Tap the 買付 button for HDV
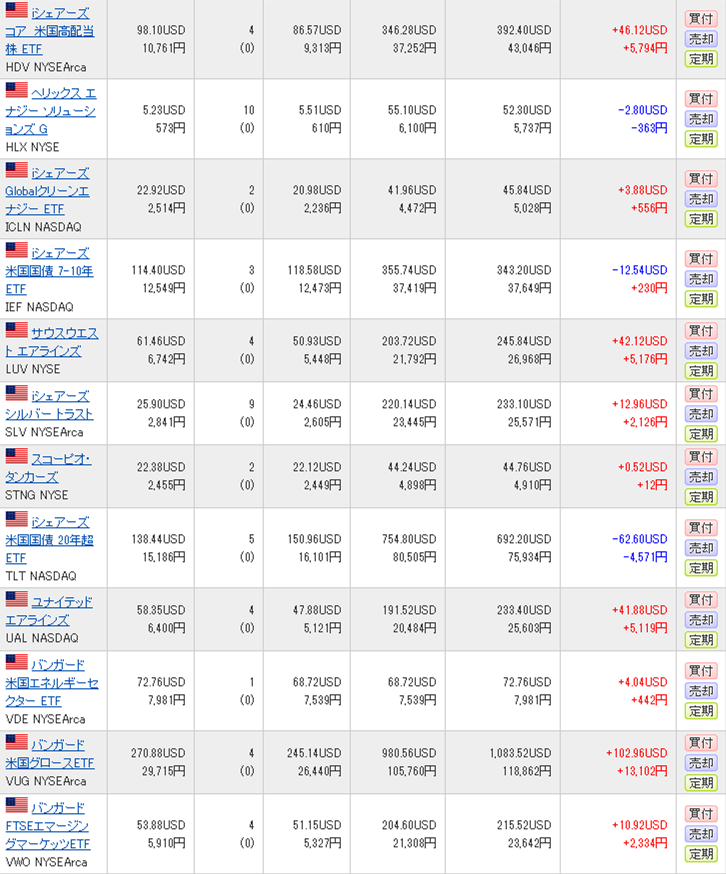 tap(700, 19)
